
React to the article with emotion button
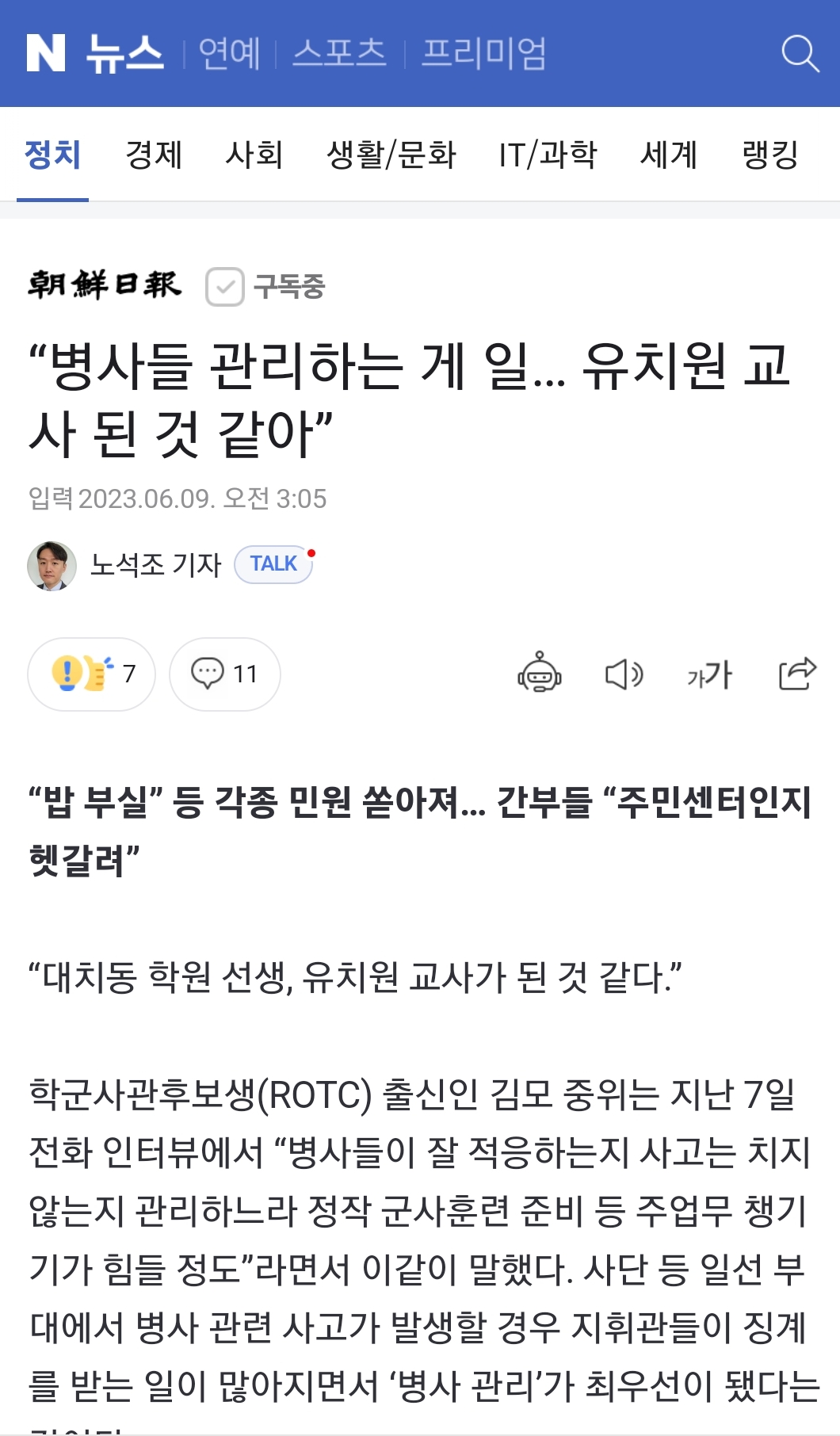click(x=92, y=674)
